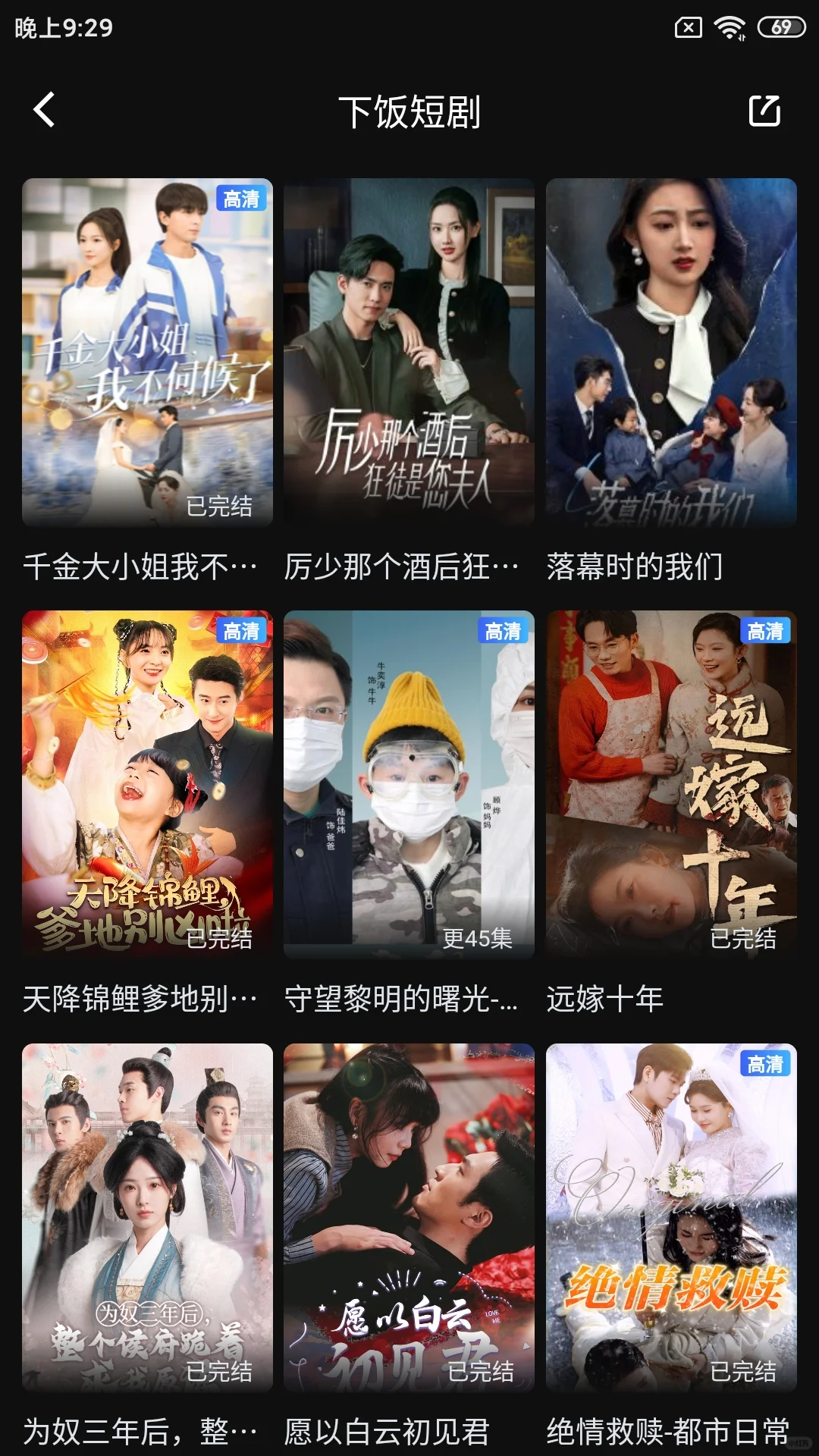Open the drama 厉少那个酒后狂徒是您夫人

tap(409, 353)
